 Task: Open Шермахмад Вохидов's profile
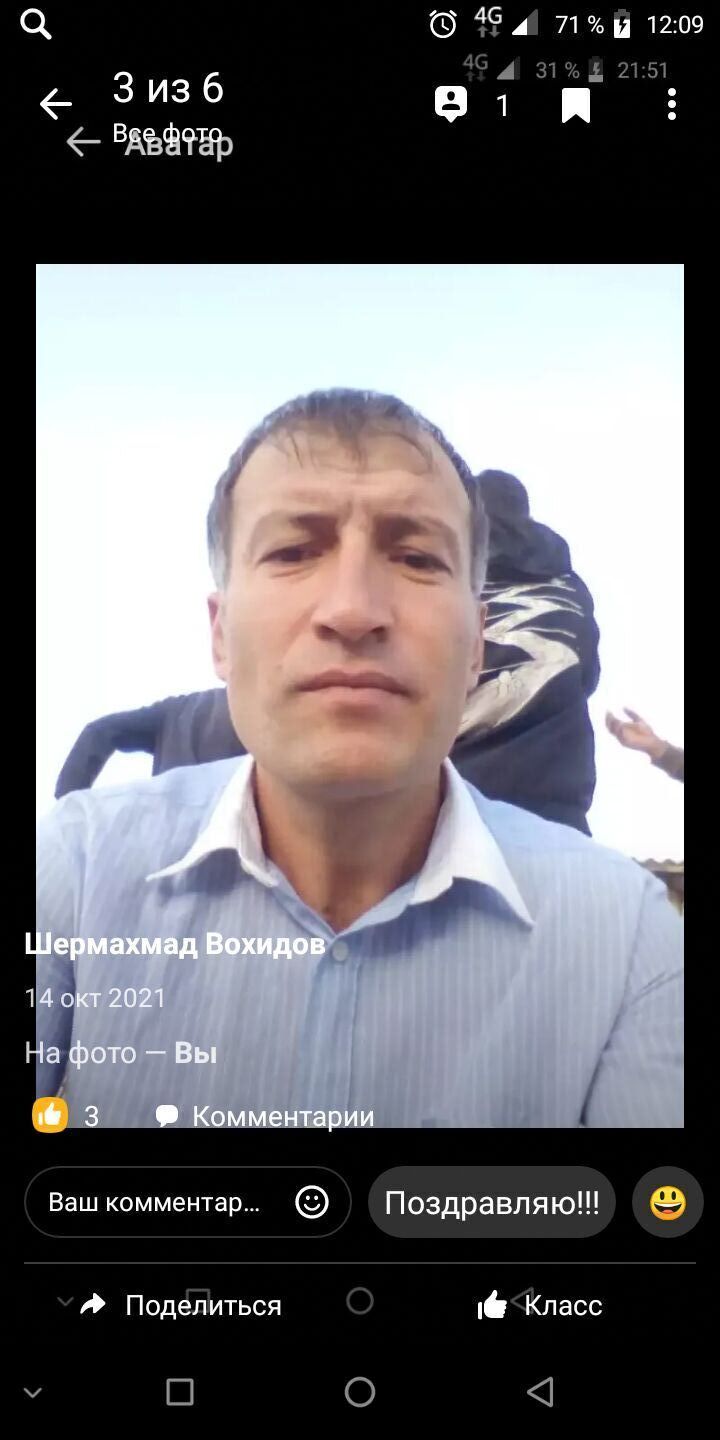[x=175, y=944]
